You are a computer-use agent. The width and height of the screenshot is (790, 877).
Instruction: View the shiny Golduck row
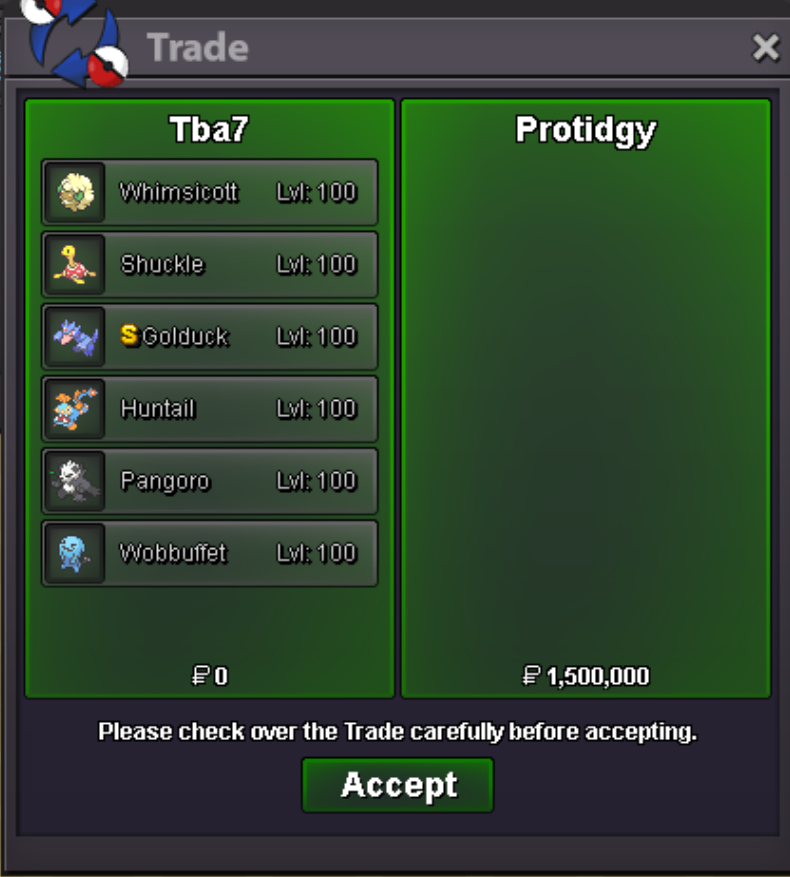[x=210, y=337]
